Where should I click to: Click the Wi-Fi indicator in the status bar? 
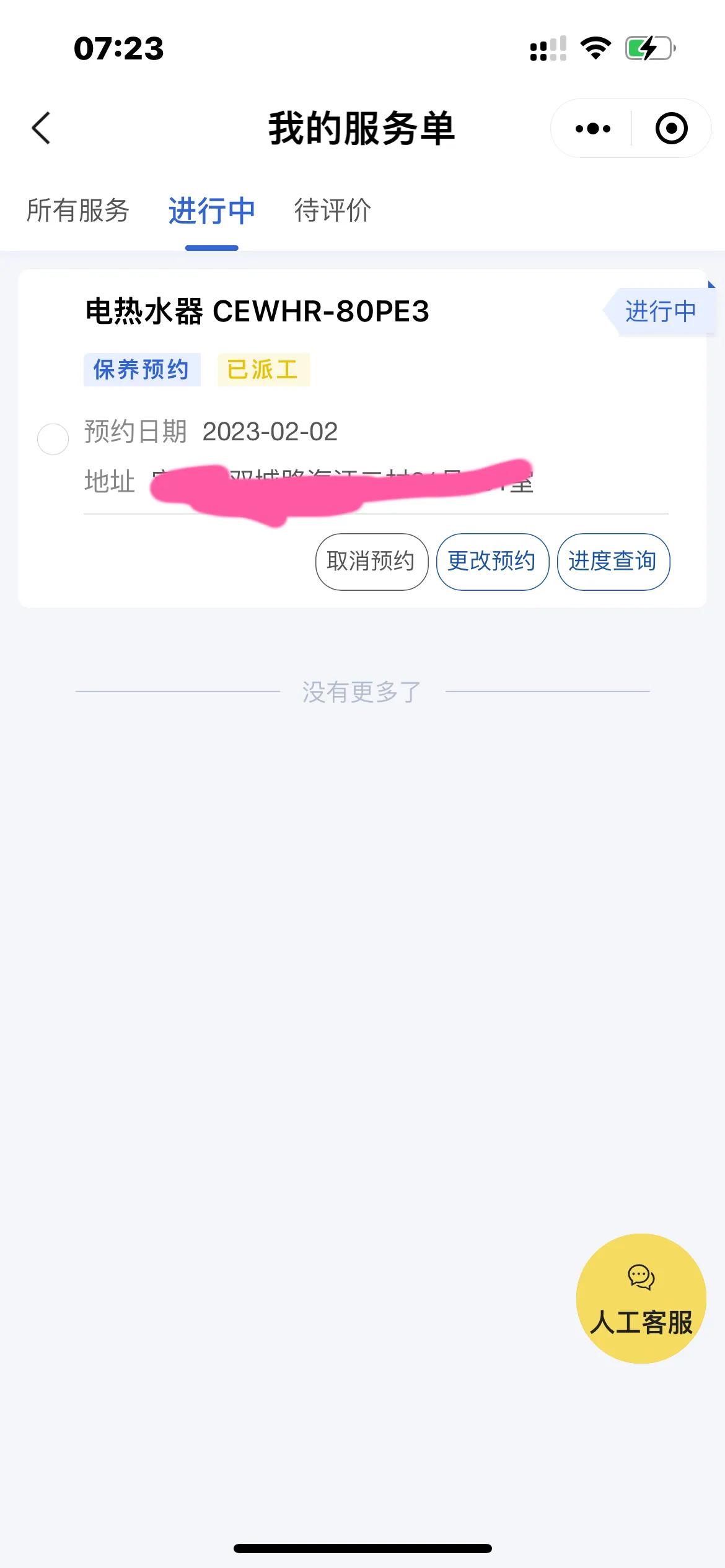[x=595, y=49]
